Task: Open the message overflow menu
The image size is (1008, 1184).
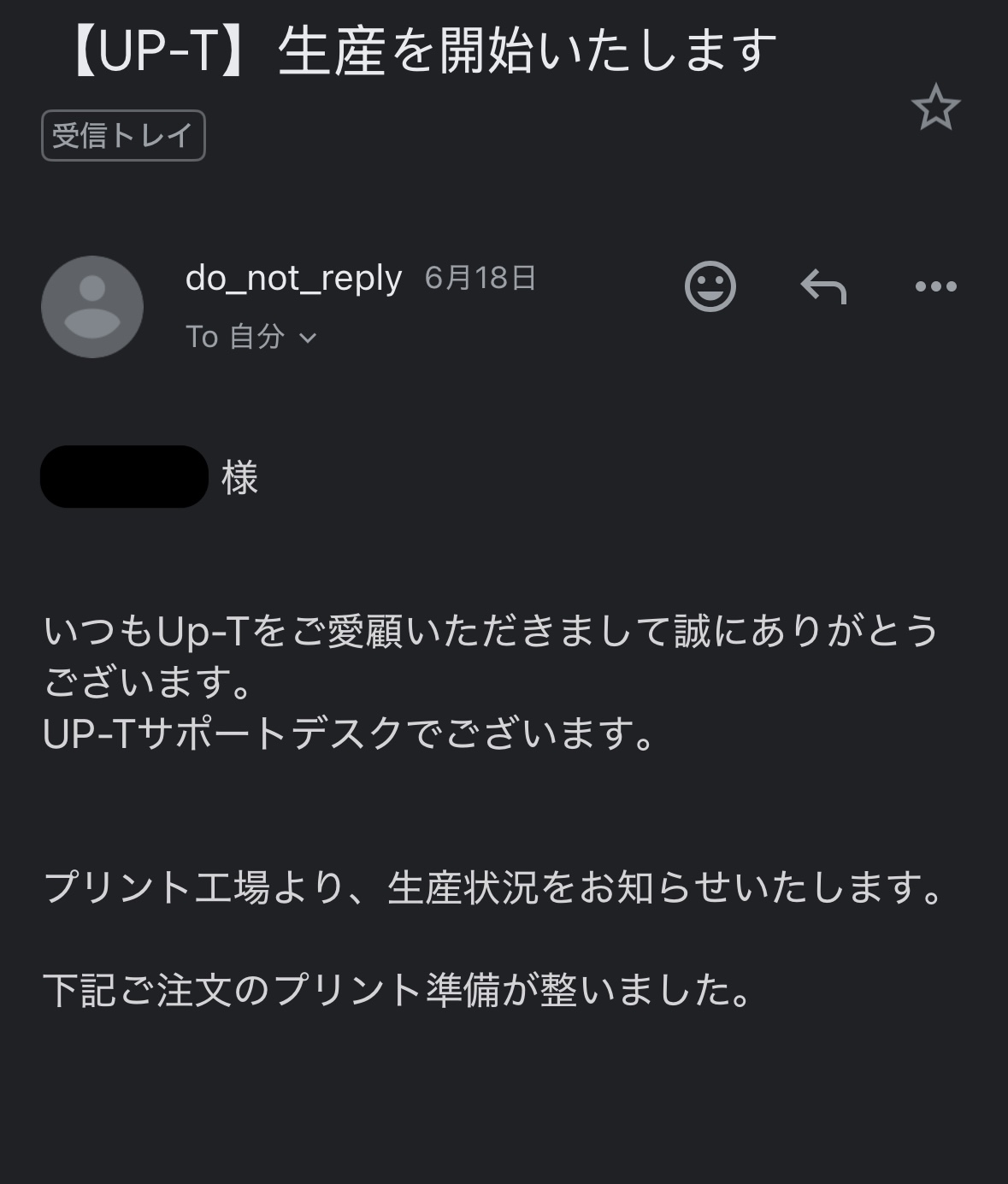Action: pos(935,286)
